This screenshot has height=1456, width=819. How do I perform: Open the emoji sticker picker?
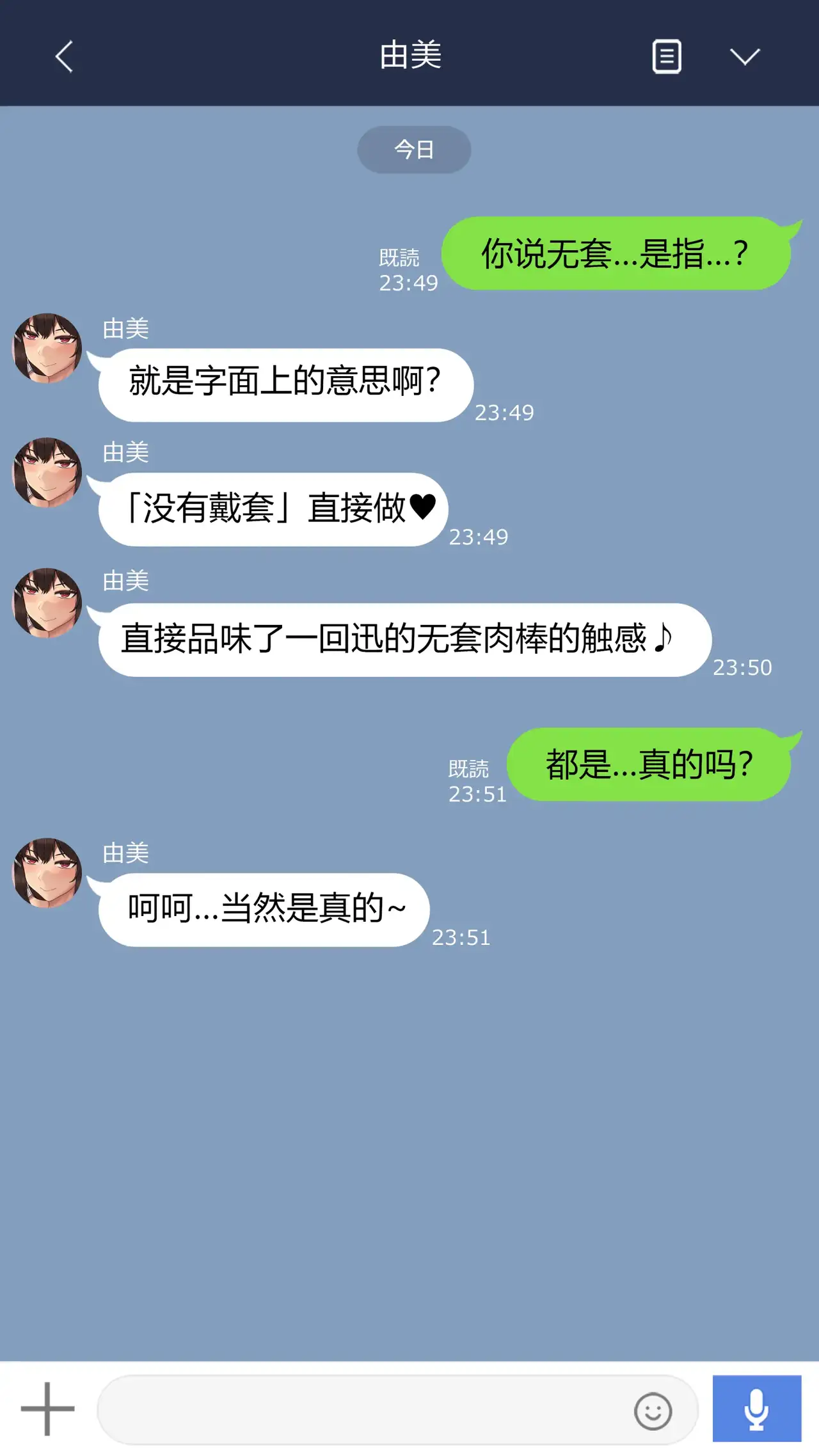(653, 1411)
